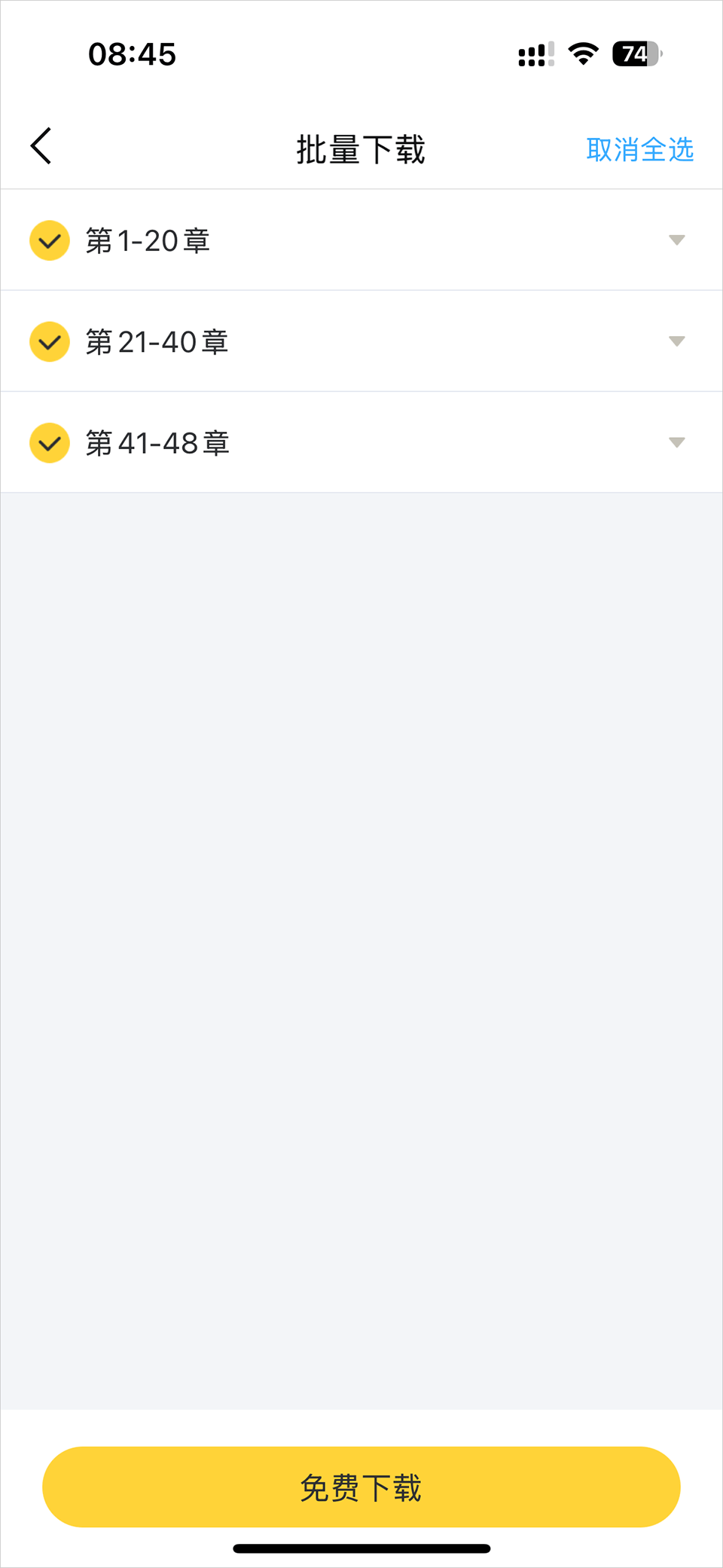Uncheck the 第1-20章 checkbox

[50, 240]
